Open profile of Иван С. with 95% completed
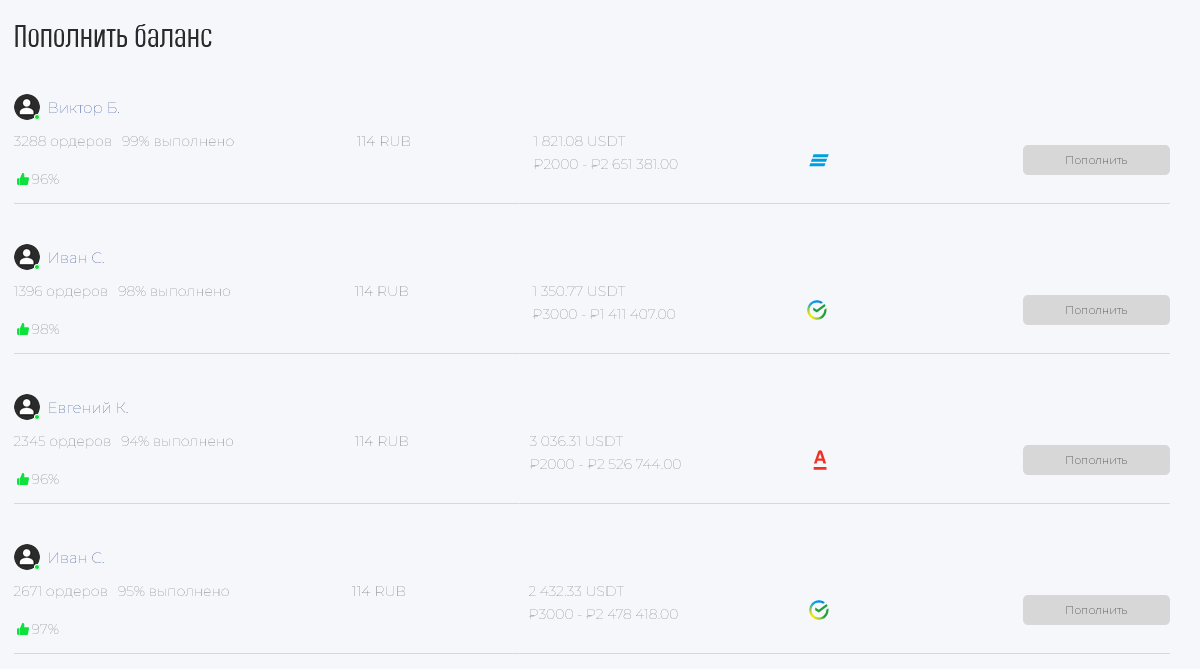This screenshot has height=669, width=1200. coord(76,558)
